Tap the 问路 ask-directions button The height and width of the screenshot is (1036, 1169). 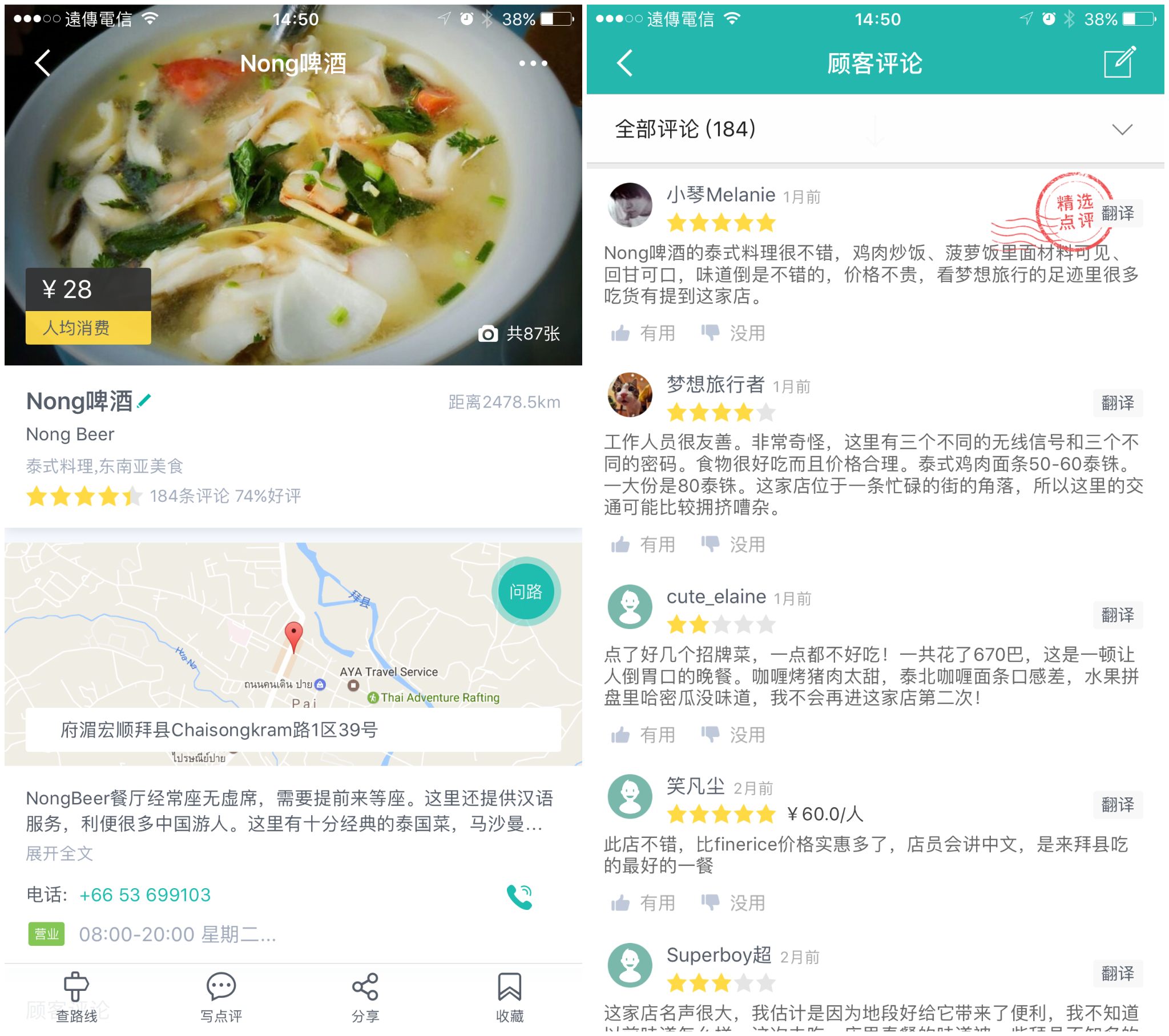click(526, 591)
